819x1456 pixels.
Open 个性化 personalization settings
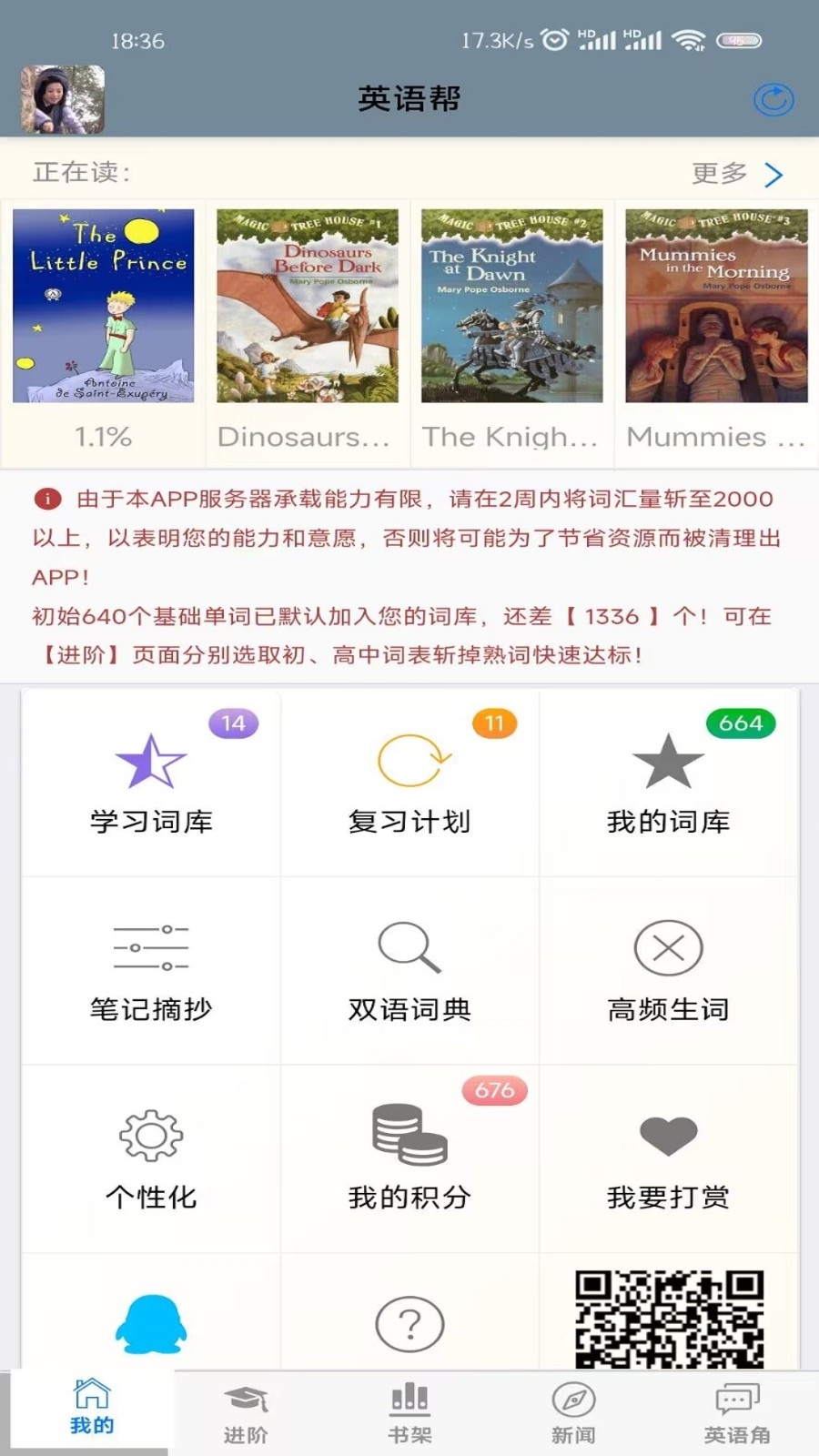point(151,1158)
